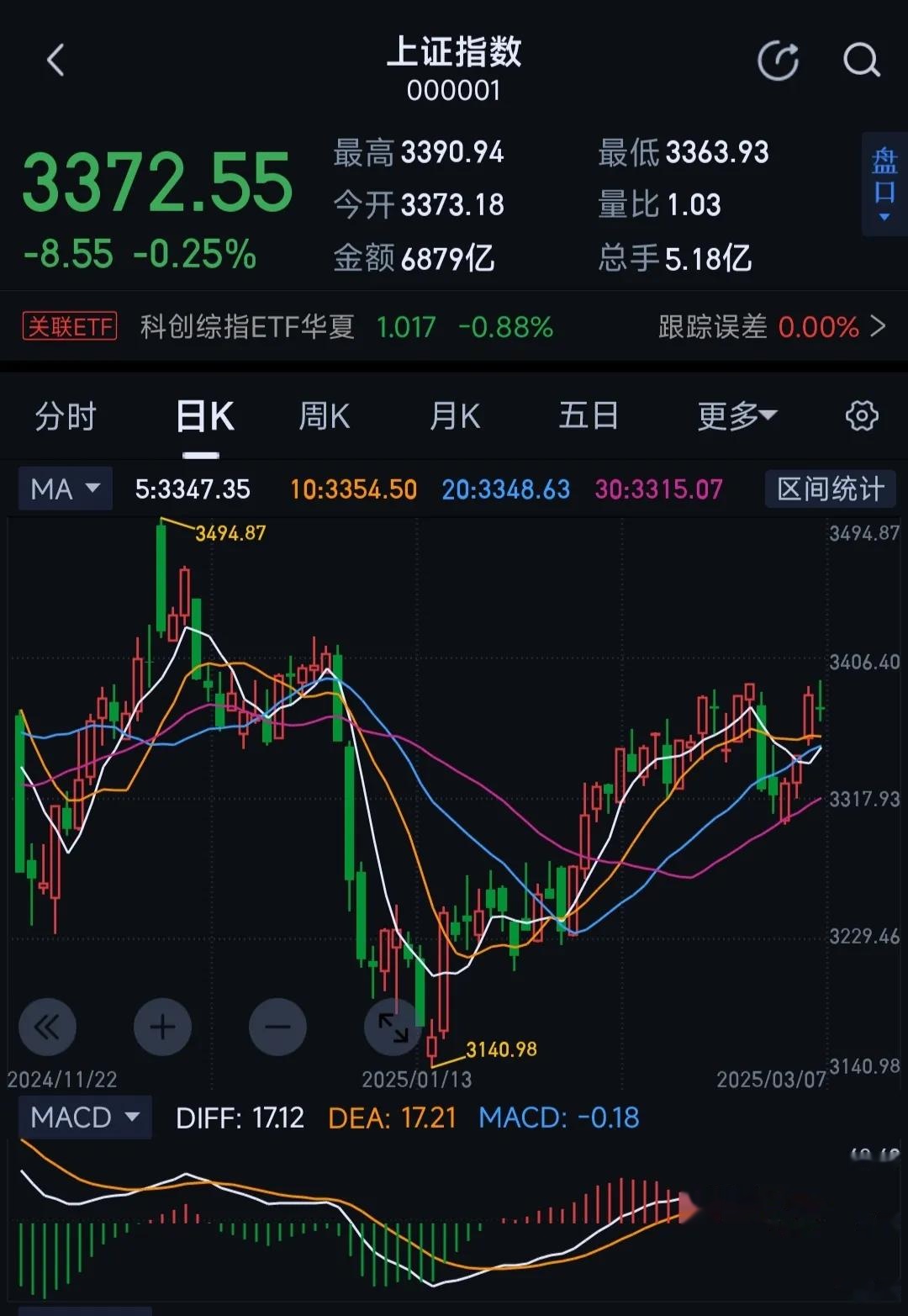Viewport: 908px width, 1316px height.
Task: Open the MACD indicator dropdown
Action: 84,1118
